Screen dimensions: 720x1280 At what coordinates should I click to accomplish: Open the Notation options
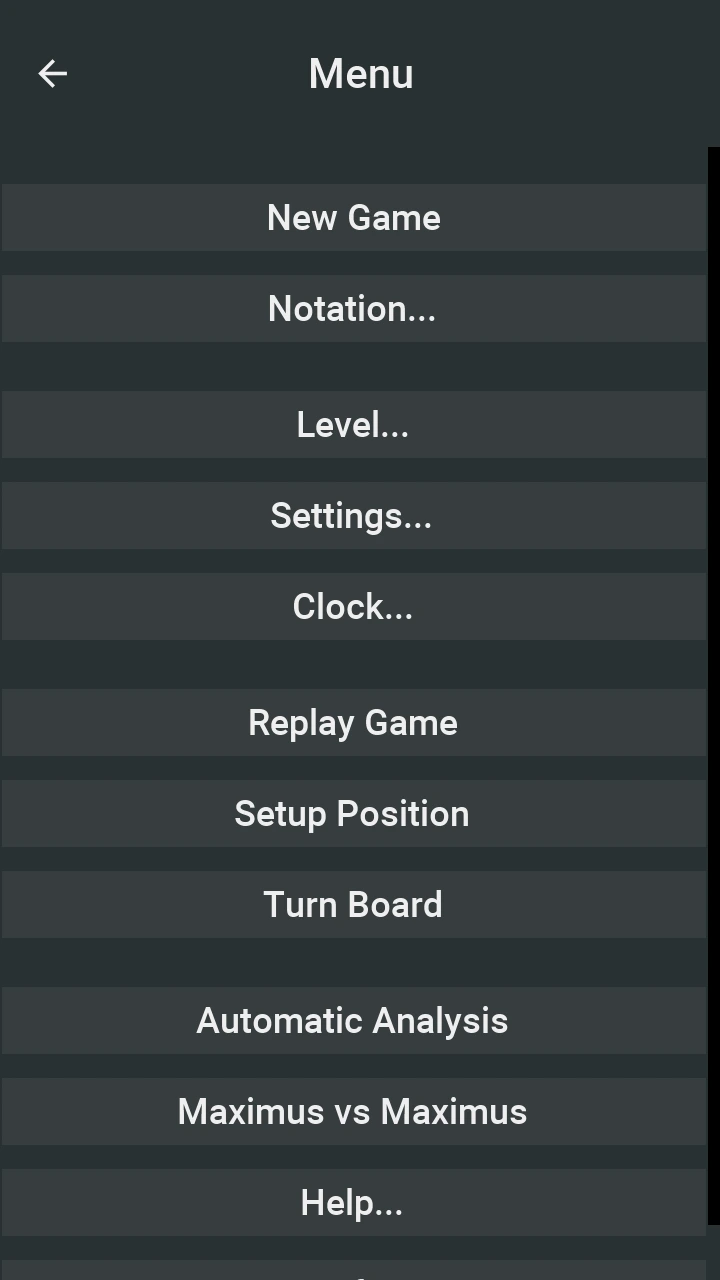(353, 308)
